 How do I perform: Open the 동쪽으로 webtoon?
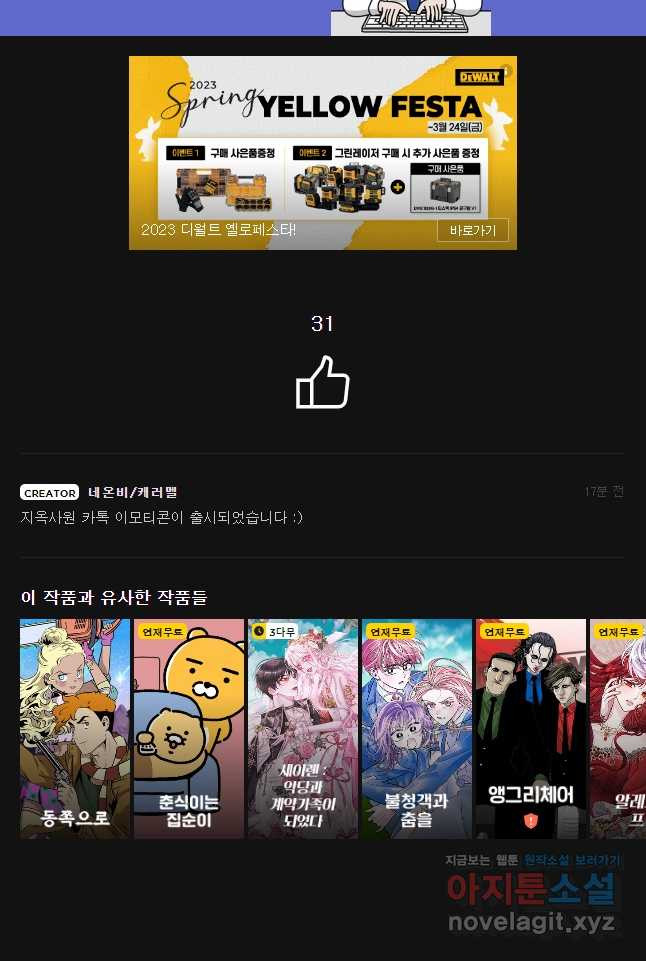[x=75, y=728]
